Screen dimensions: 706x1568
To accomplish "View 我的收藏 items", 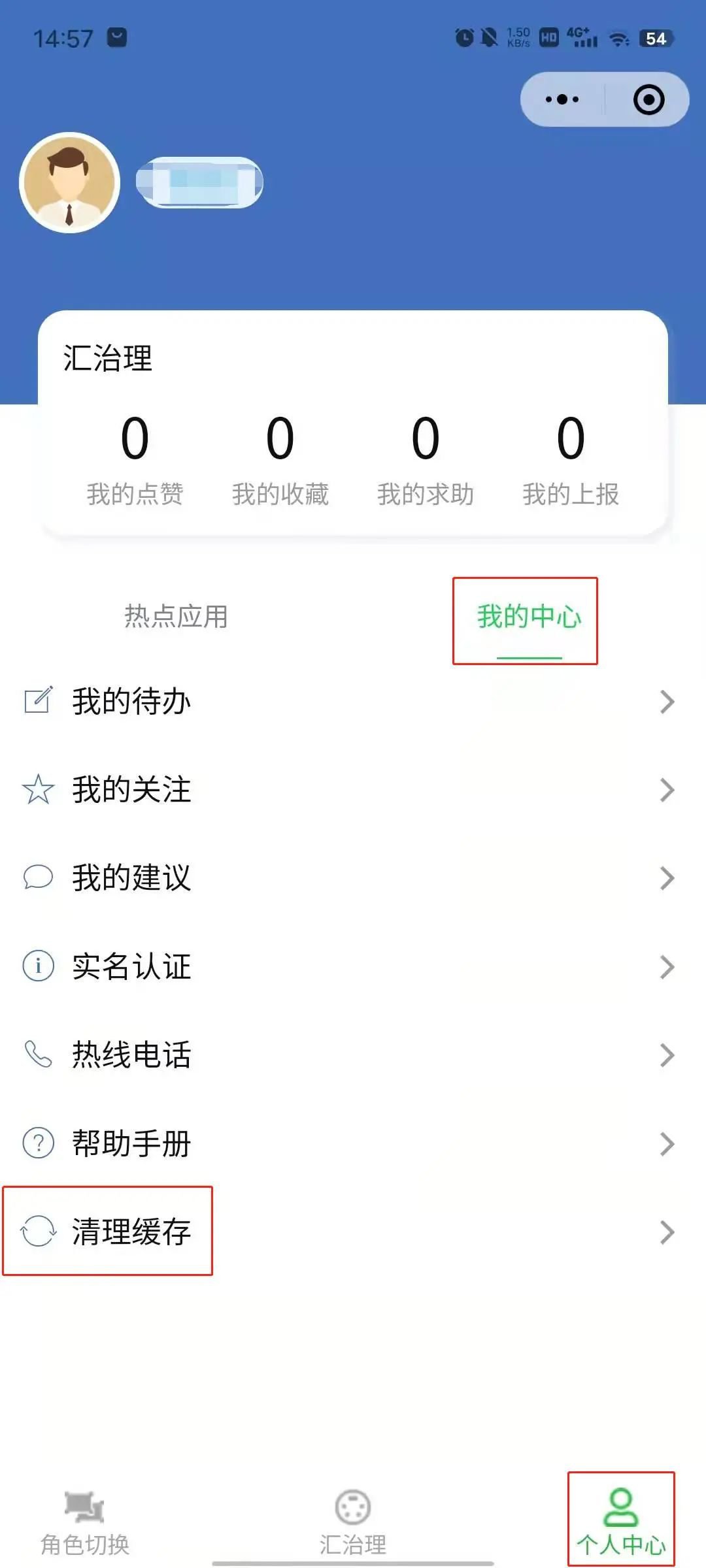I will tap(280, 459).
